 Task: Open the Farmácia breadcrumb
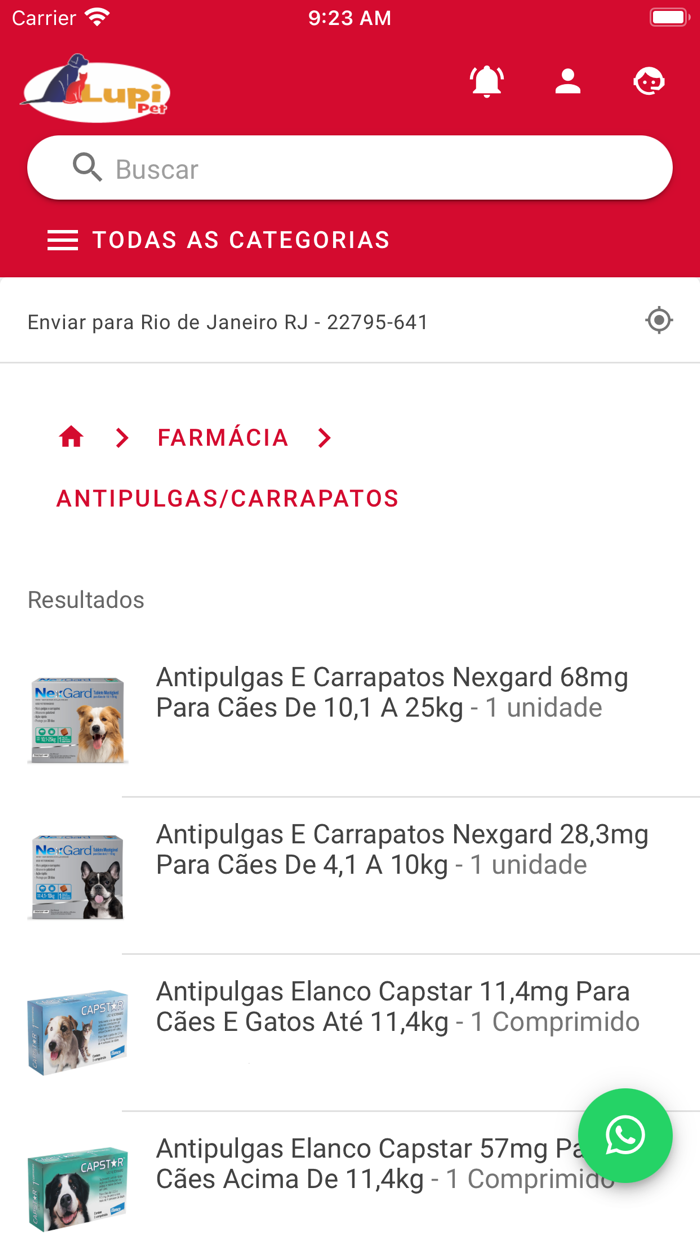pos(223,437)
